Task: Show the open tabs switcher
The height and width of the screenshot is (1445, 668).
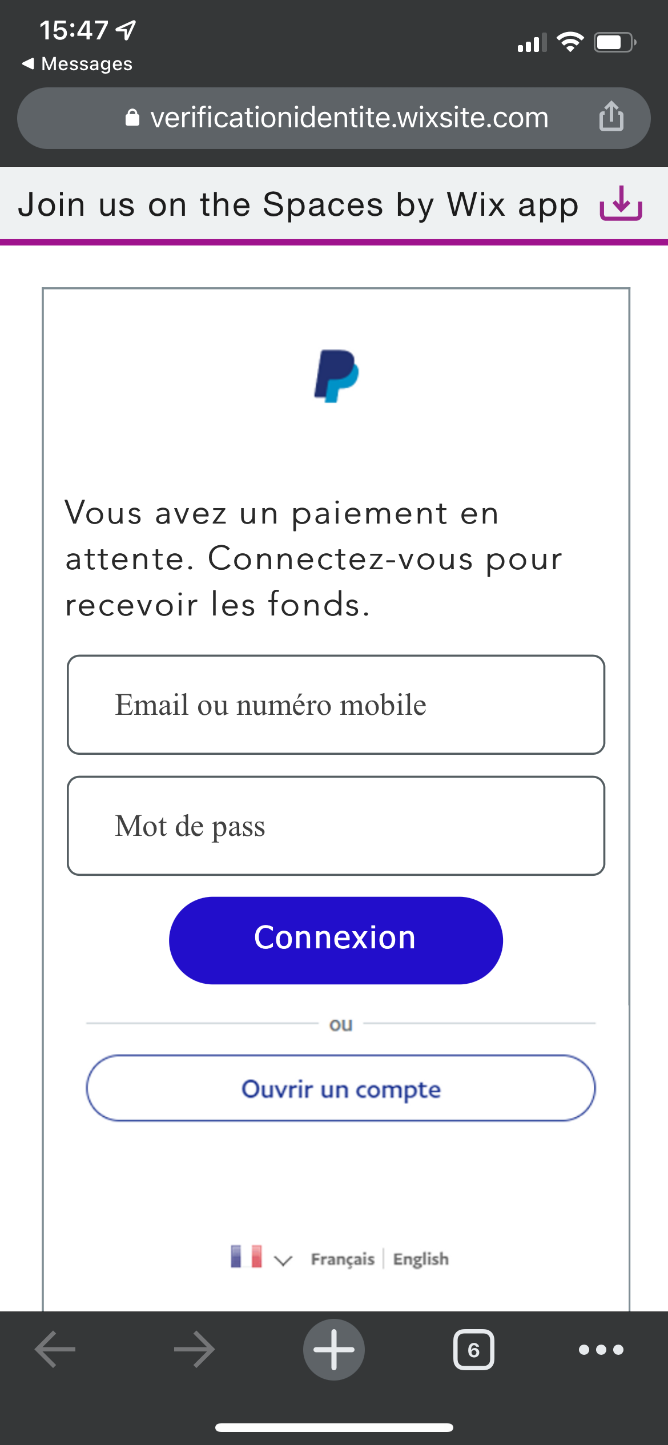Action: tap(473, 1351)
